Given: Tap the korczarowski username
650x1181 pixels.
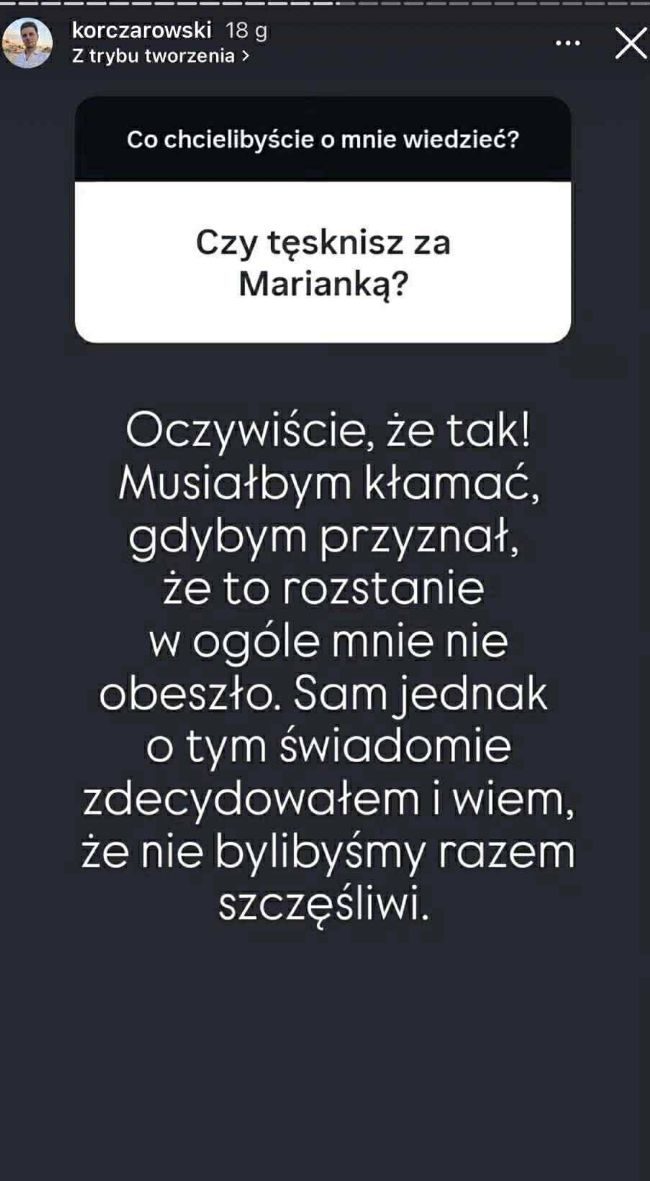Looking at the screenshot, I should 142,32.
